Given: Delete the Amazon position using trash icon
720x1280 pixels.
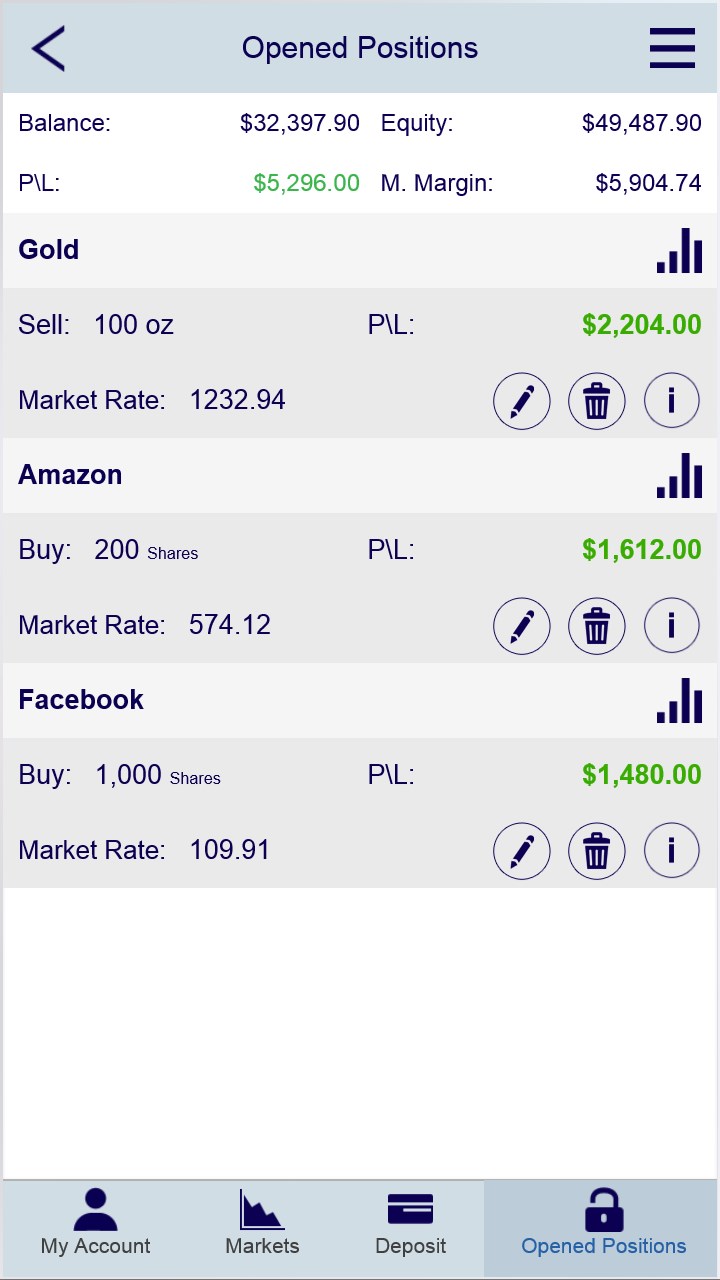Looking at the screenshot, I should (596, 626).
